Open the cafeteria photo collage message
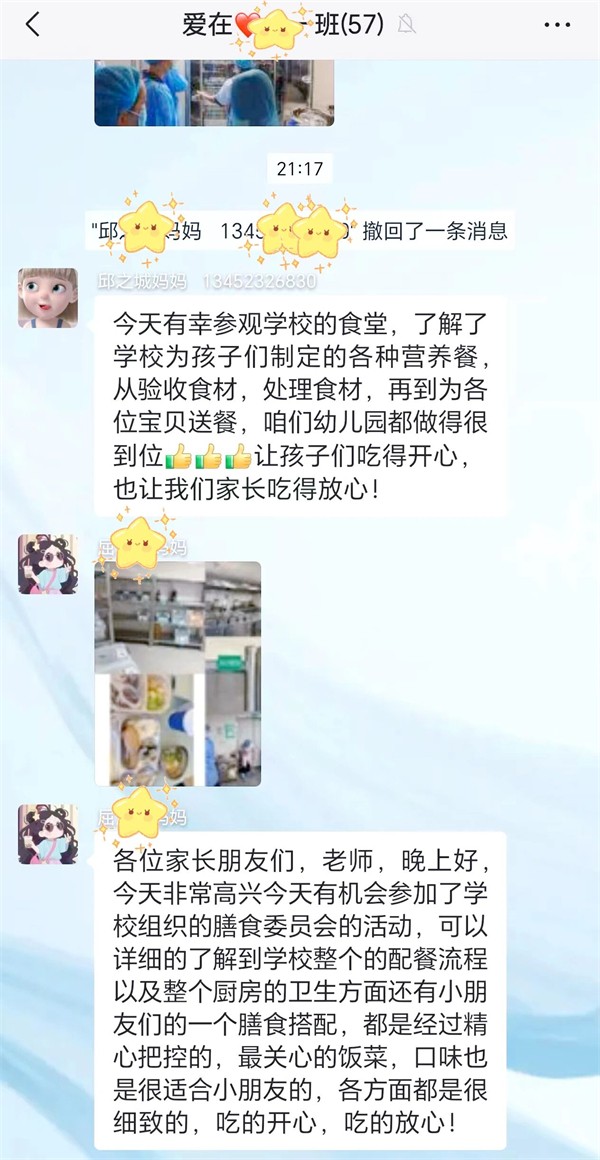 click(178, 673)
